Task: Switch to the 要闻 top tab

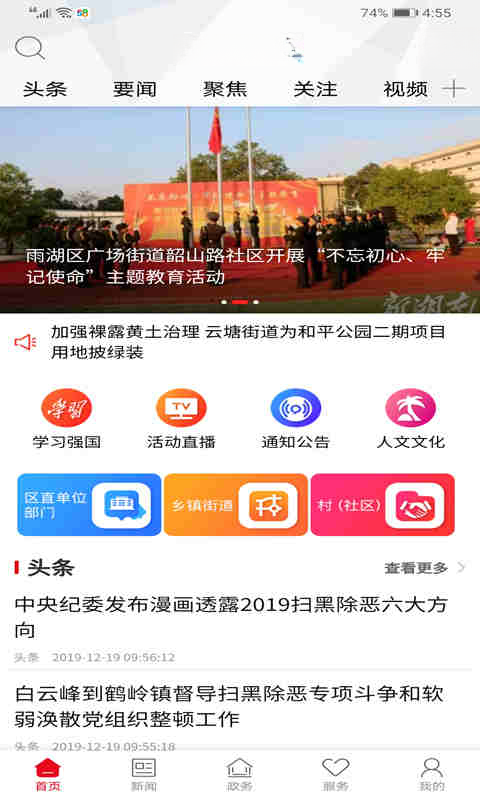Action: pyautogui.click(x=135, y=89)
